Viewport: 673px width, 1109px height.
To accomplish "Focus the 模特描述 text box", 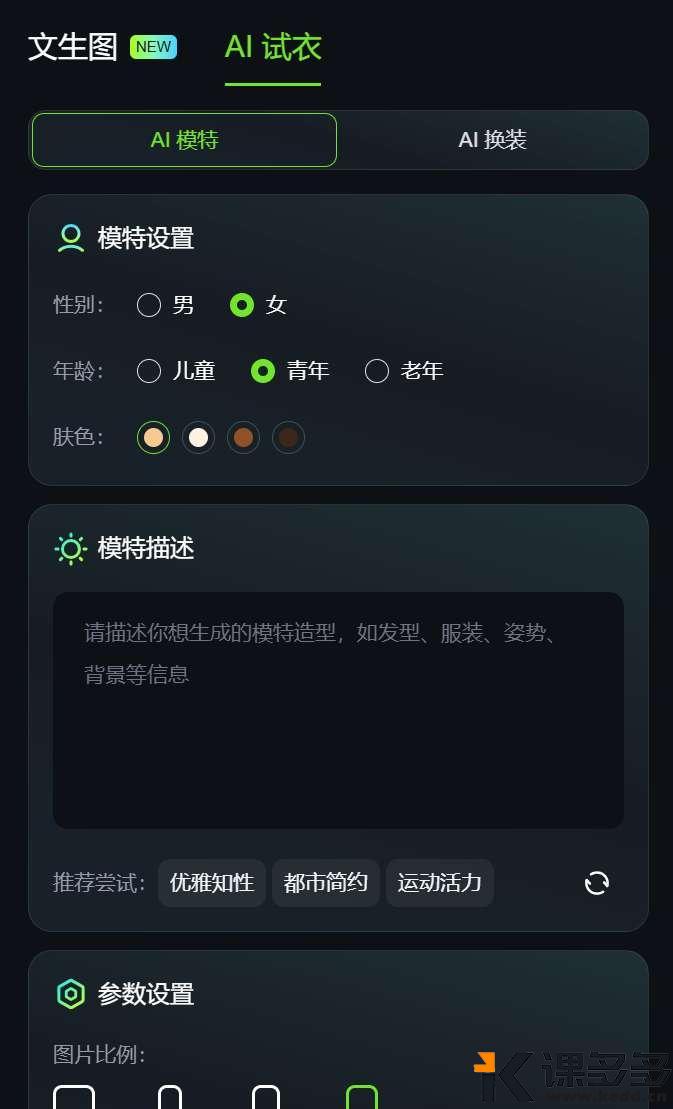I will pos(338,710).
